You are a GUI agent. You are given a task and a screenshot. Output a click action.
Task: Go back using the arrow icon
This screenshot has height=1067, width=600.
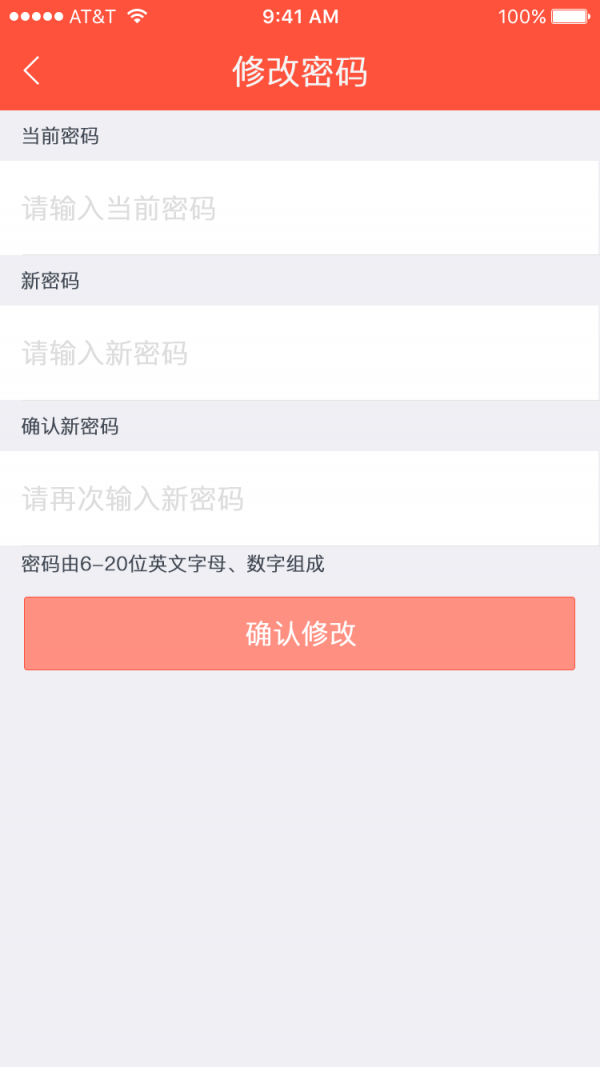32,71
